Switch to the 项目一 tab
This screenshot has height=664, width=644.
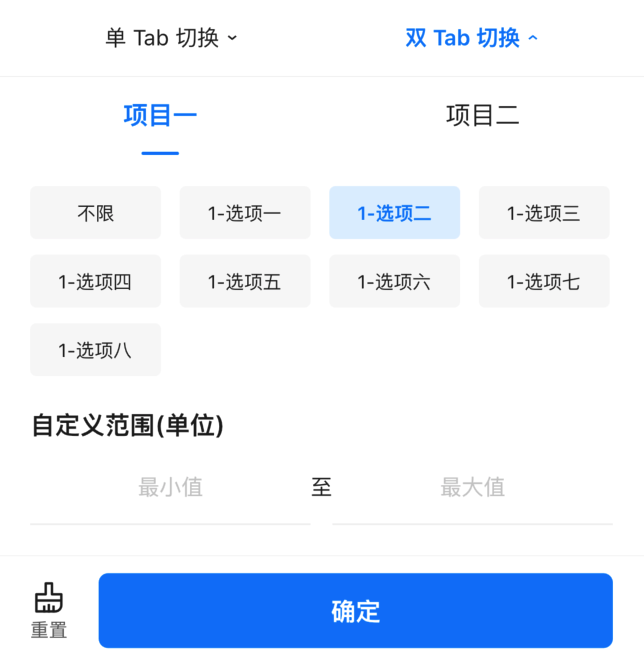(160, 116)
